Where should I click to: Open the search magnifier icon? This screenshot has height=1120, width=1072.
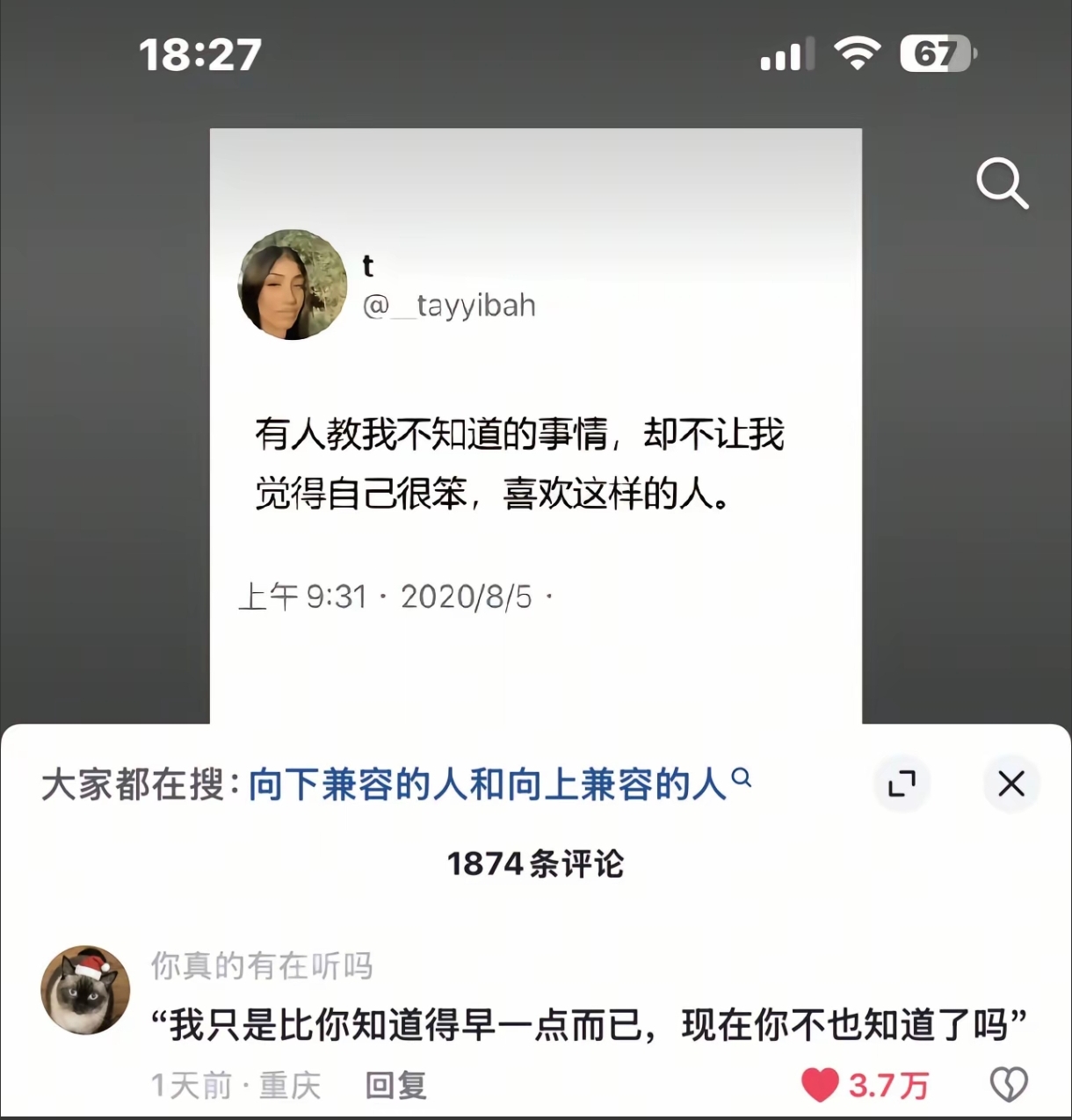click(1002, 184)
